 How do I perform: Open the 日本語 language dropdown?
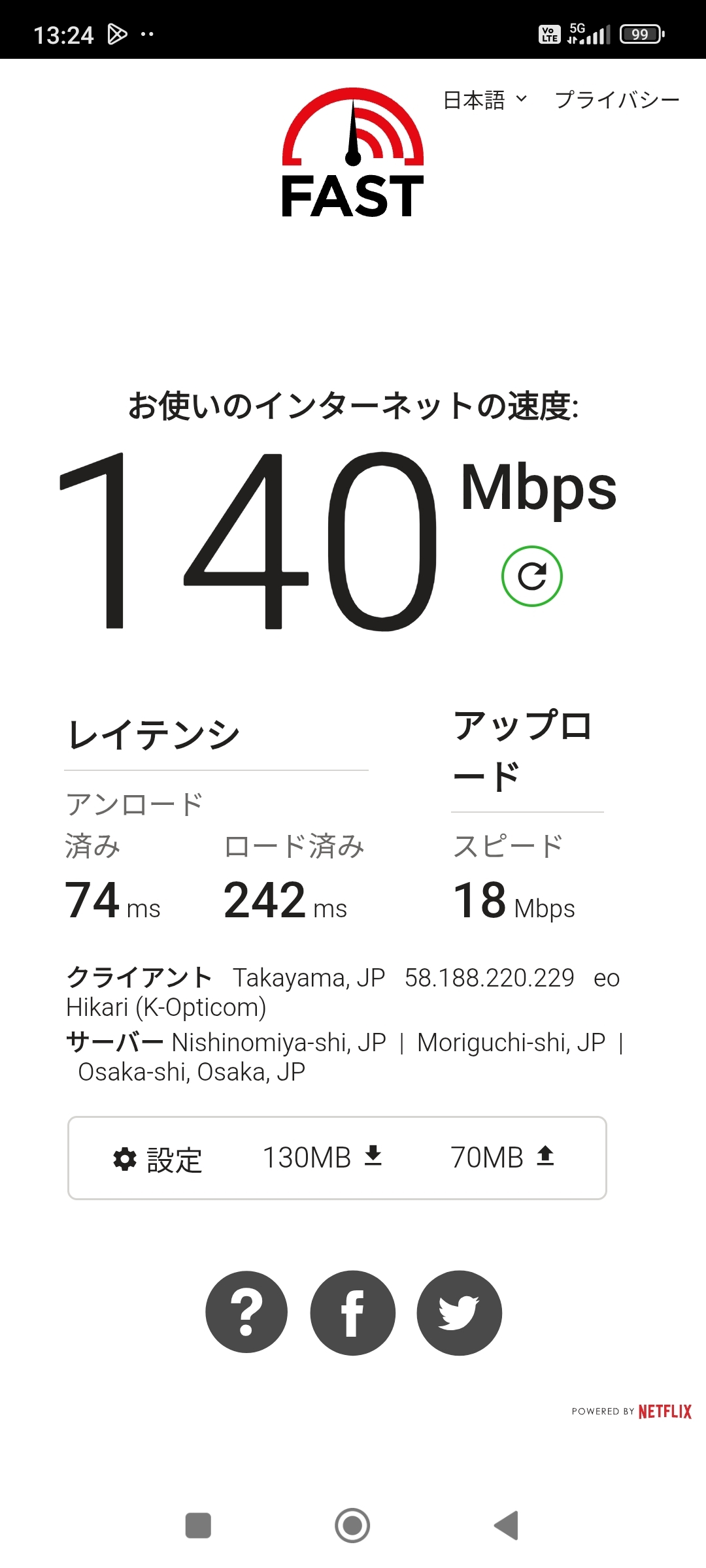click(x=484, y=100)
